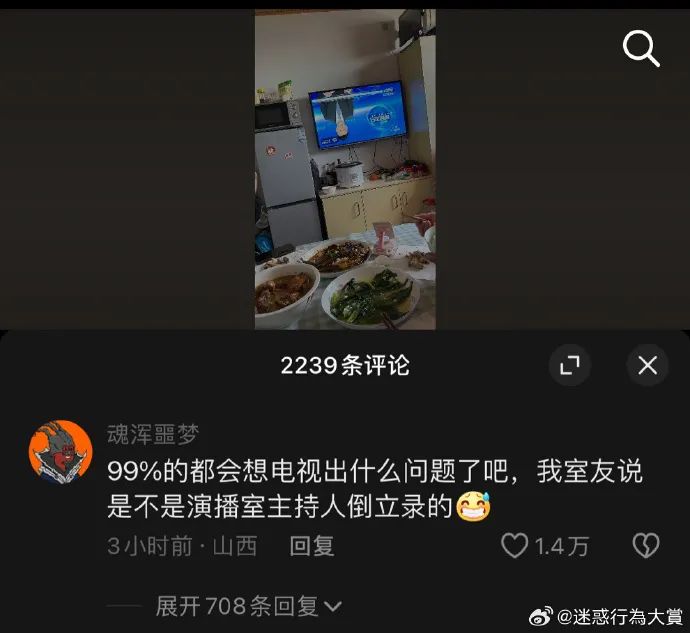
Task: Close the comments panel
Action: pyautogui.click(x=647, y=366)
